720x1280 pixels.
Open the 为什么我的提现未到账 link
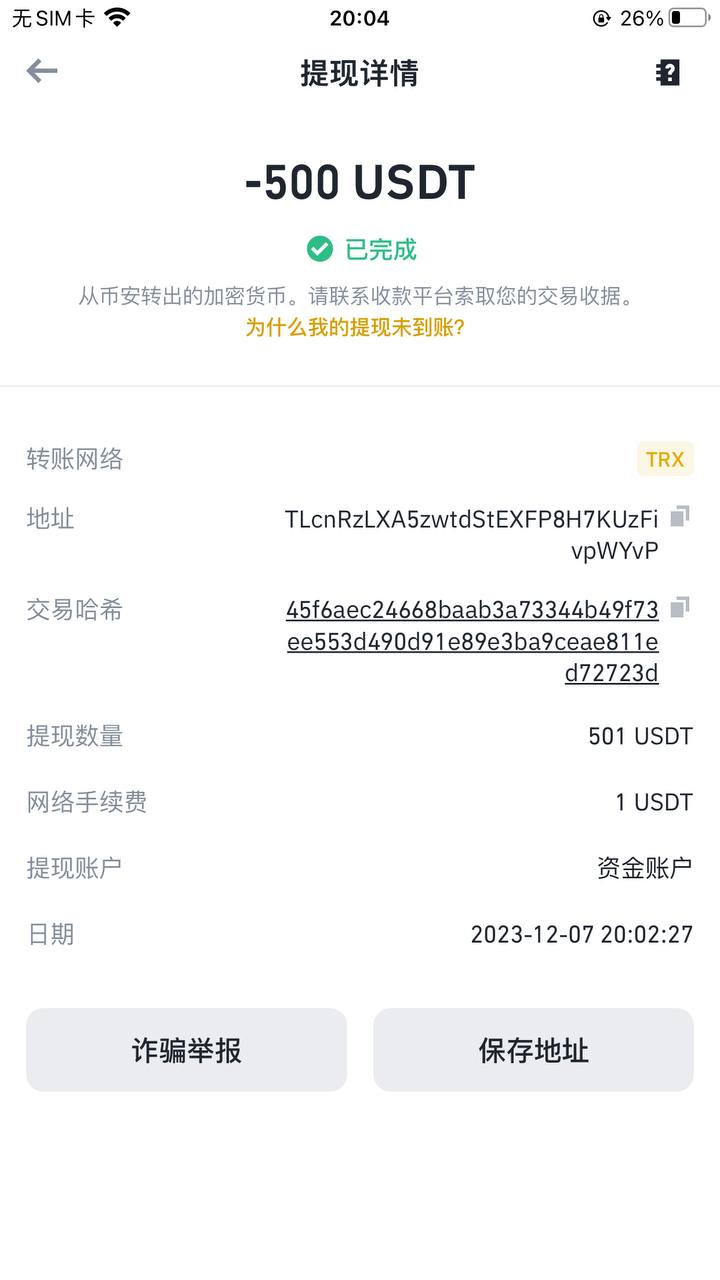coord(355,328)
